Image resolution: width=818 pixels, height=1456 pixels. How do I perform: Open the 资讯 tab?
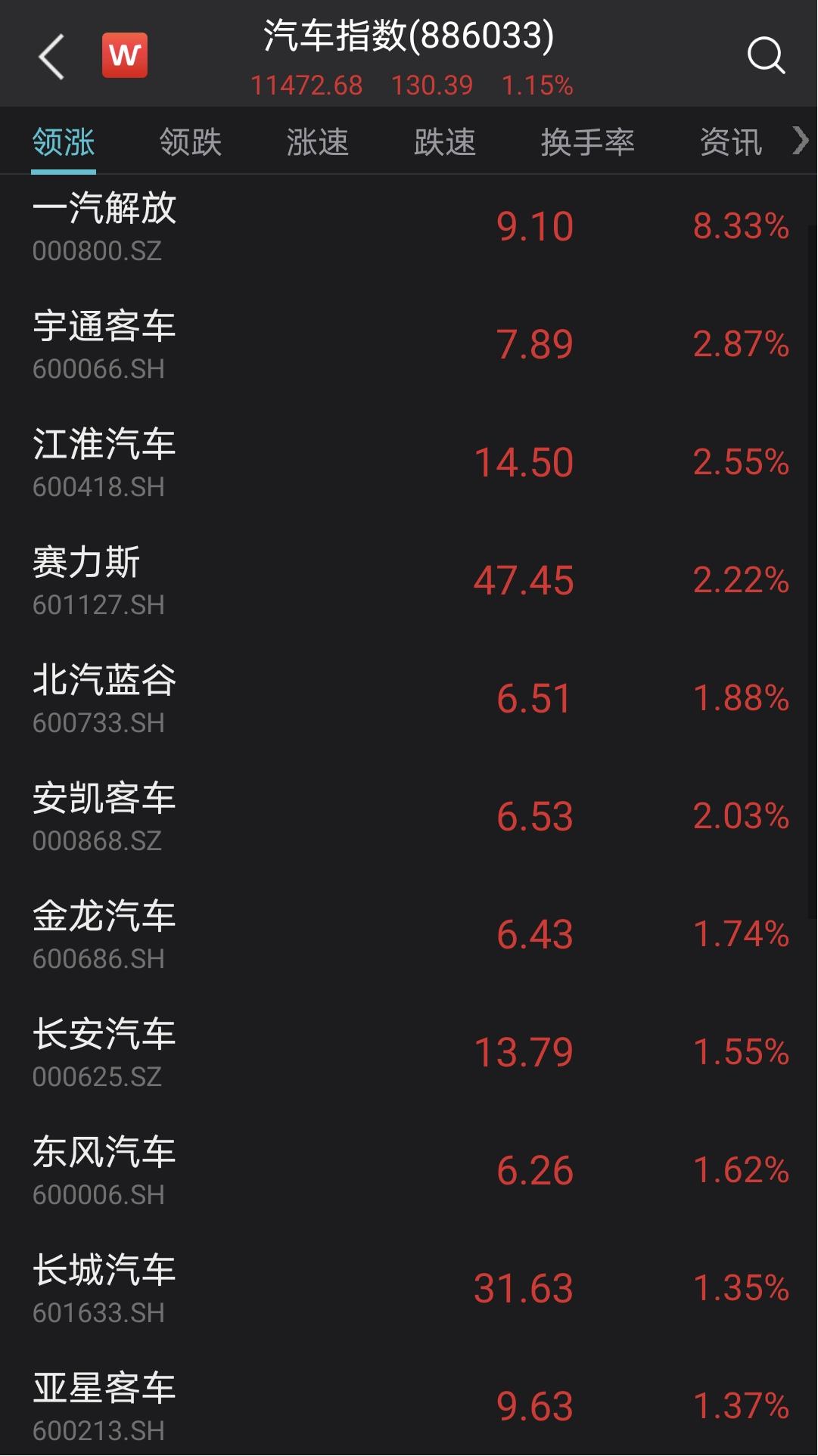(x=730, y=142)
